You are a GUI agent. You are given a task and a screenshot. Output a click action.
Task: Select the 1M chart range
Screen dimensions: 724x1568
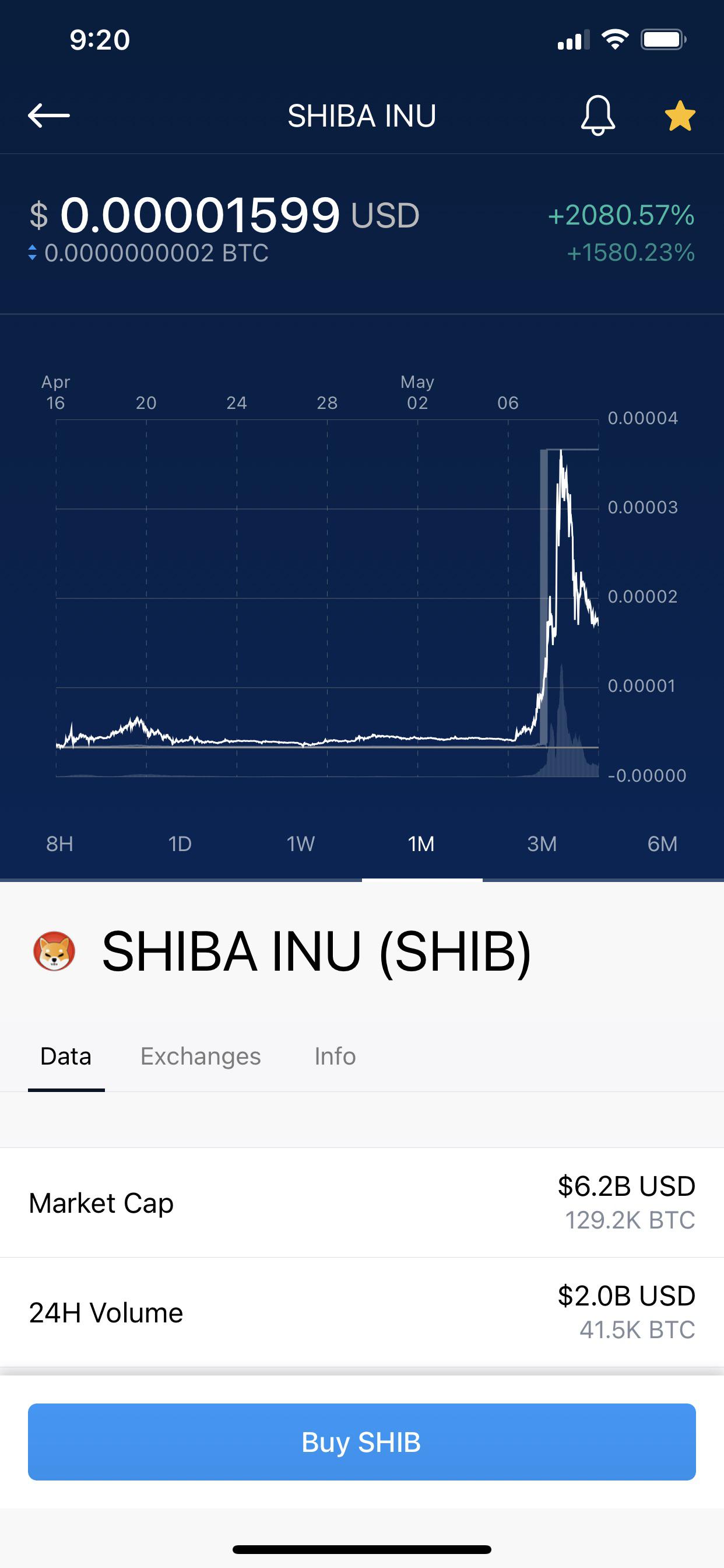[x=421, y=843]
